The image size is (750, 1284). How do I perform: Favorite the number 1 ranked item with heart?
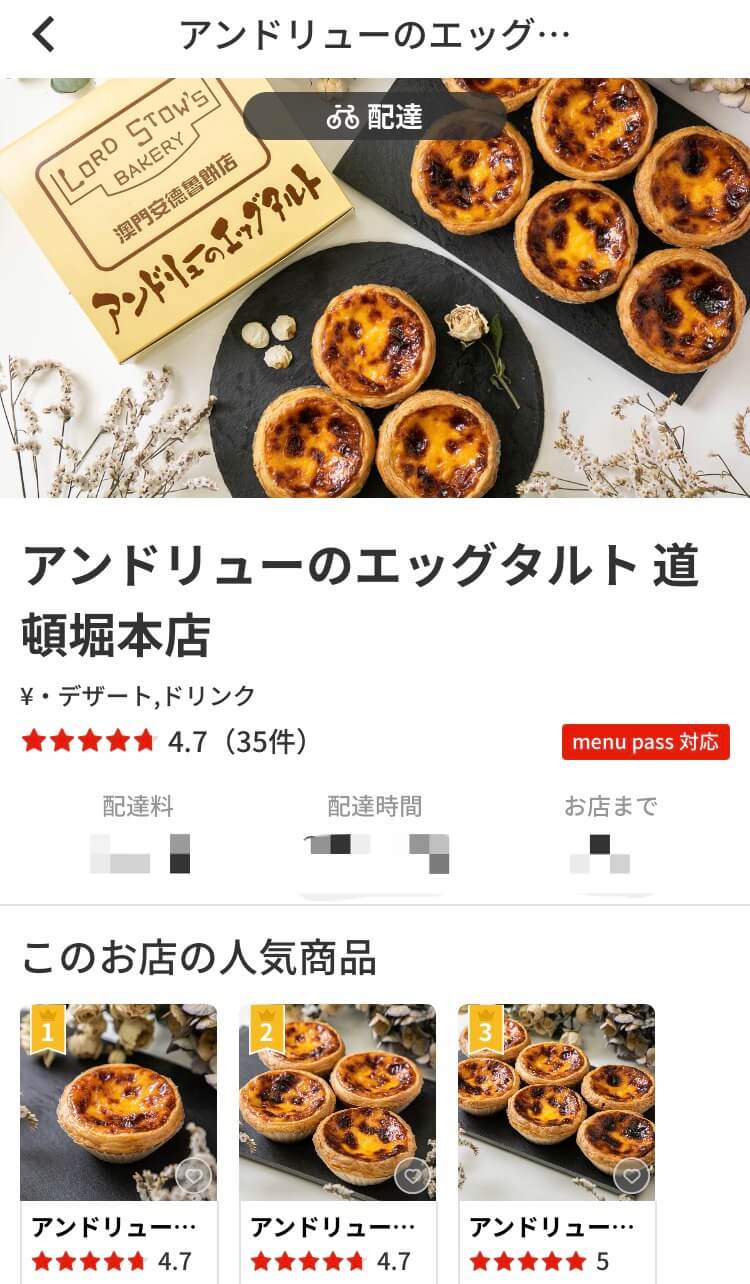click(x=193, y=1176)
